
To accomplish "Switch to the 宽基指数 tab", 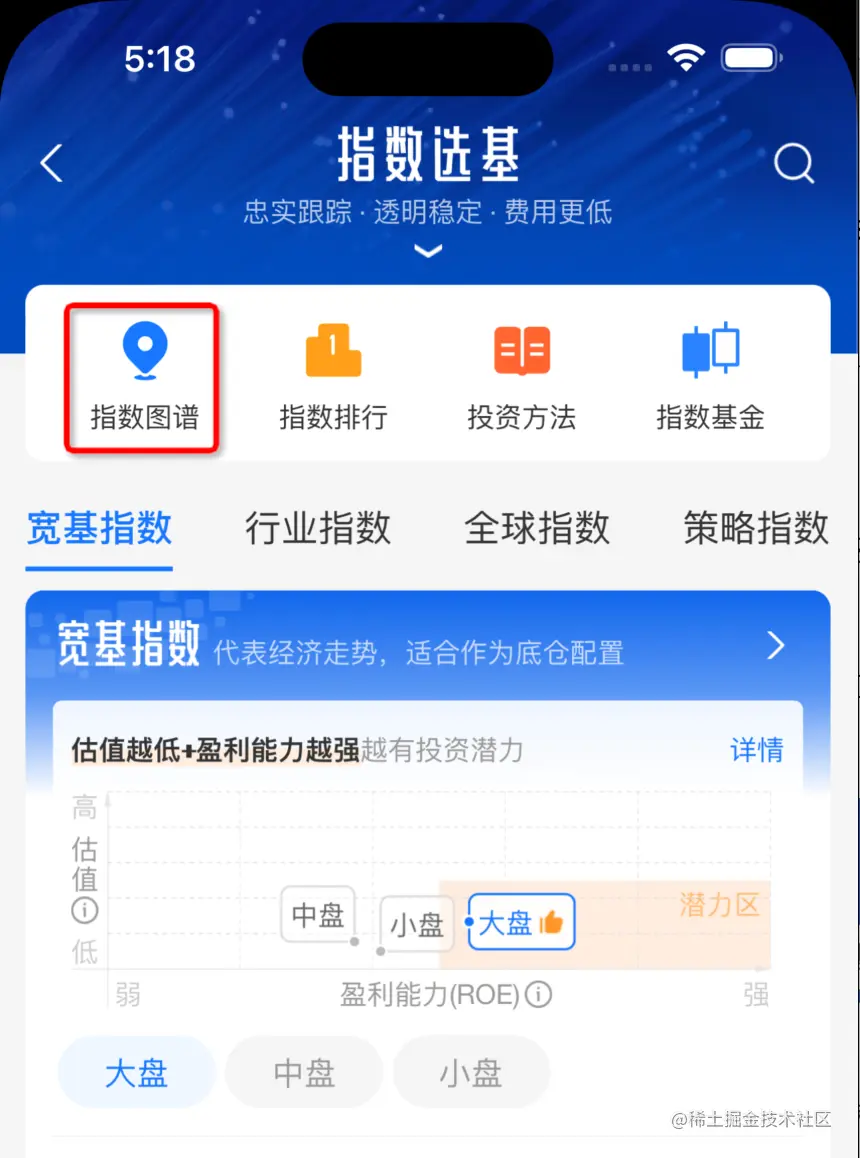I will (99, 528).
